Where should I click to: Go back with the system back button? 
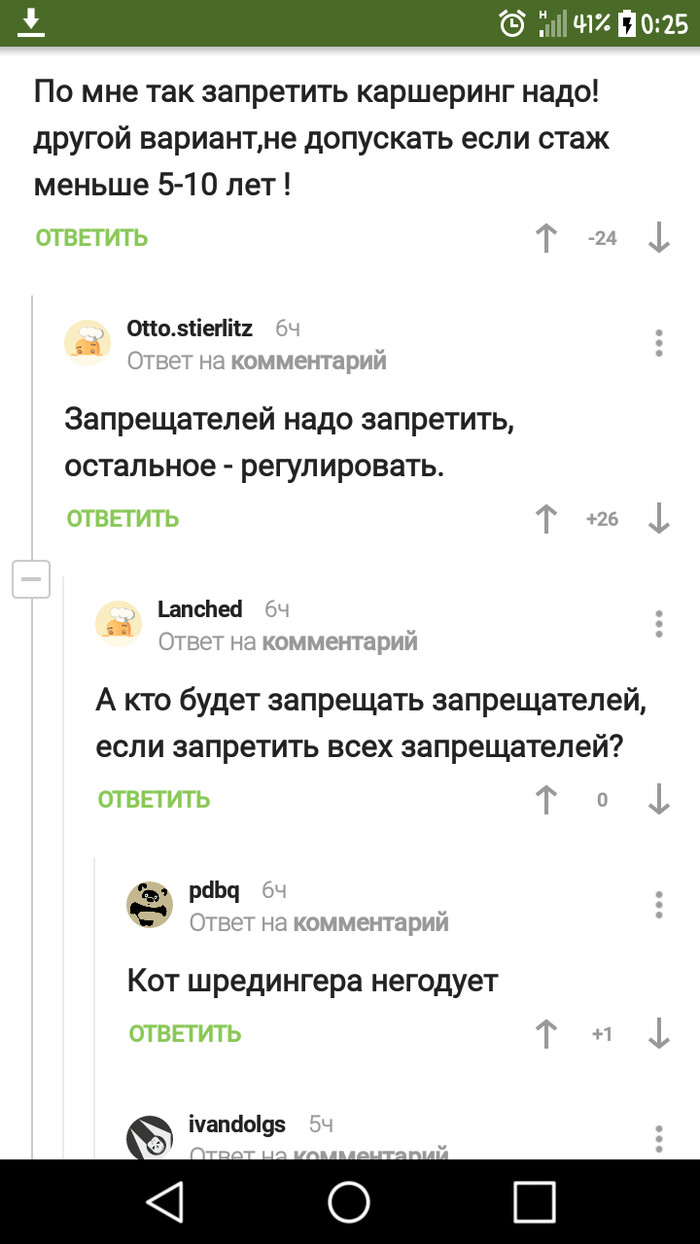(165, 1201)
